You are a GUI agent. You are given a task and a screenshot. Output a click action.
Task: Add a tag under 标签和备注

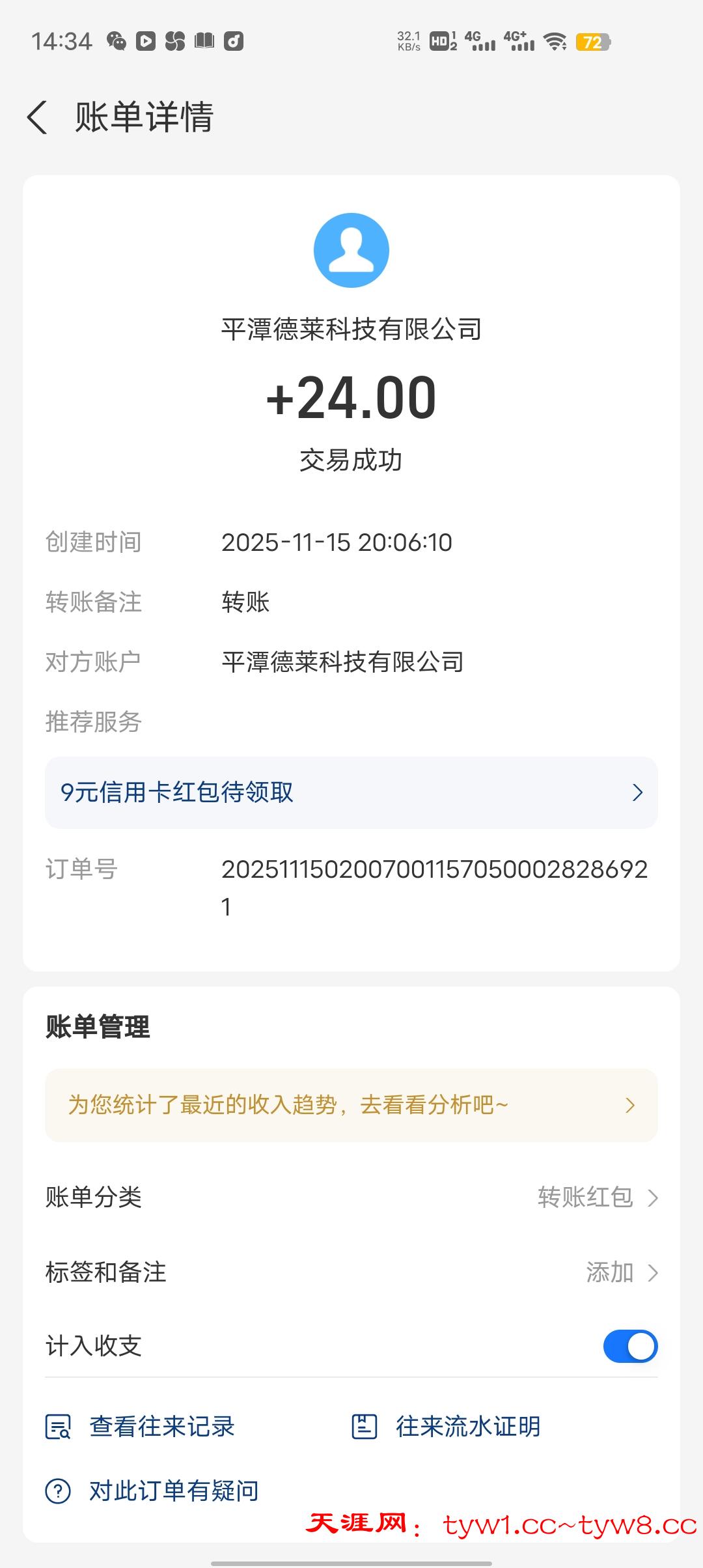(x=621, y=1272)
